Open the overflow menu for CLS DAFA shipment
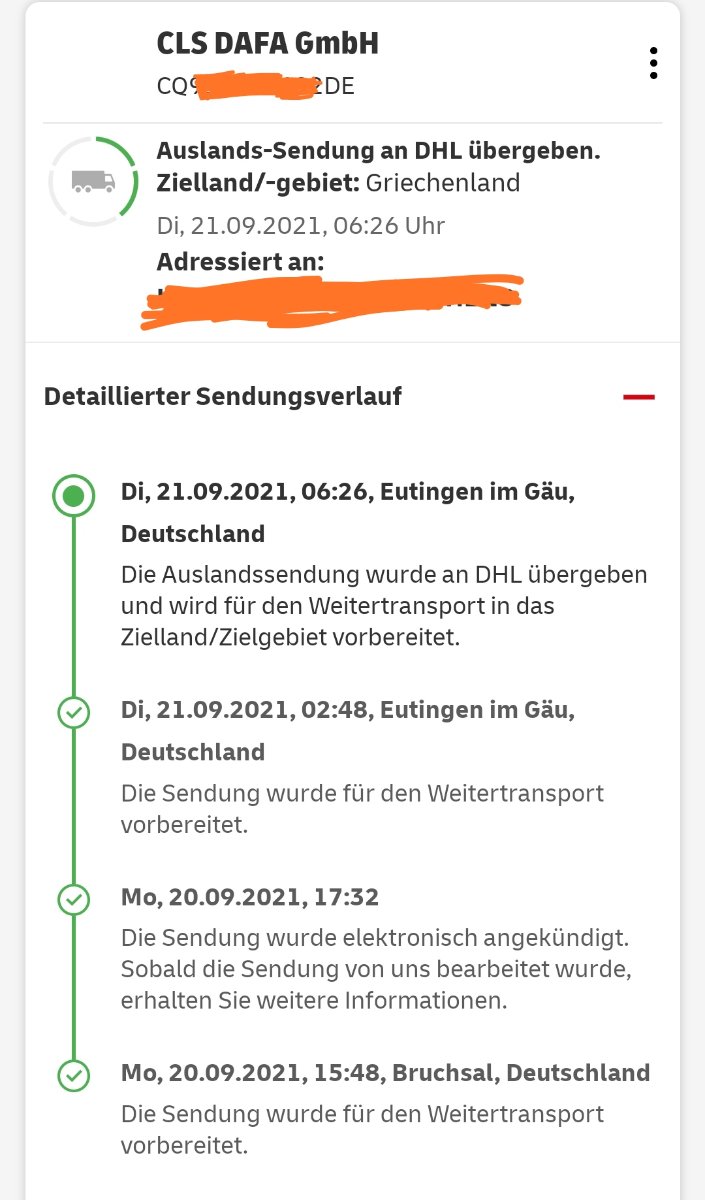This screenshot has width=705, height=1200. point(653,63)
